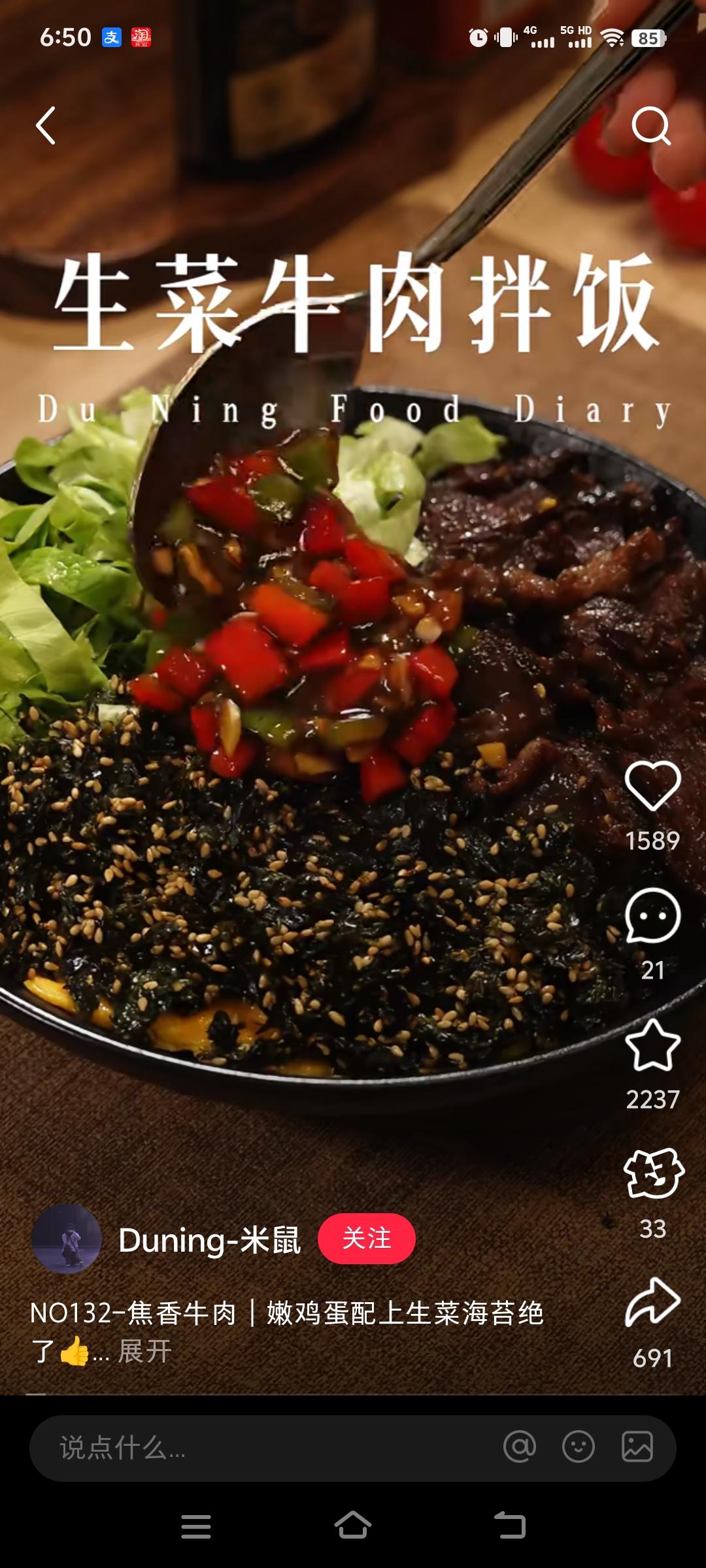Follow Duning-米鼠 with the 关注 button
Screen dimensions: 706x1568
(x=366, y=1238)
